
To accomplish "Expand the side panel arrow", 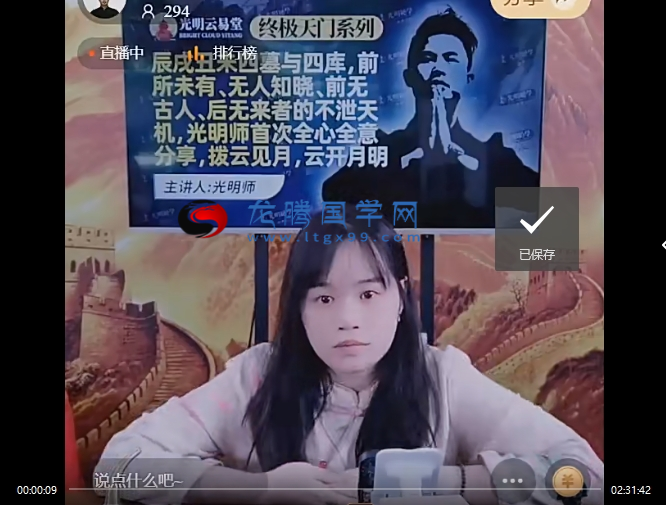I will point(663,244).
